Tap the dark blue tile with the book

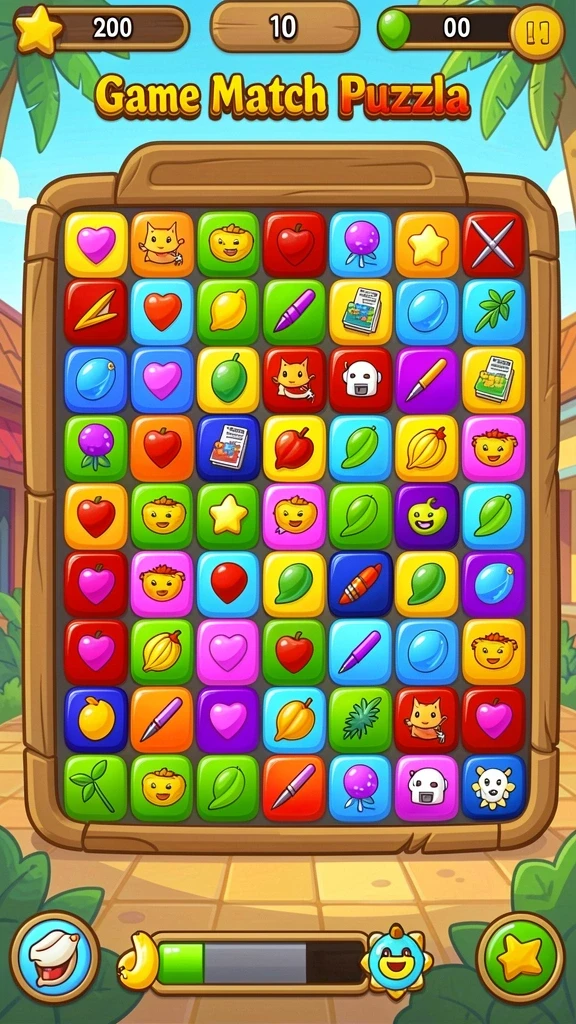[229, 449]
